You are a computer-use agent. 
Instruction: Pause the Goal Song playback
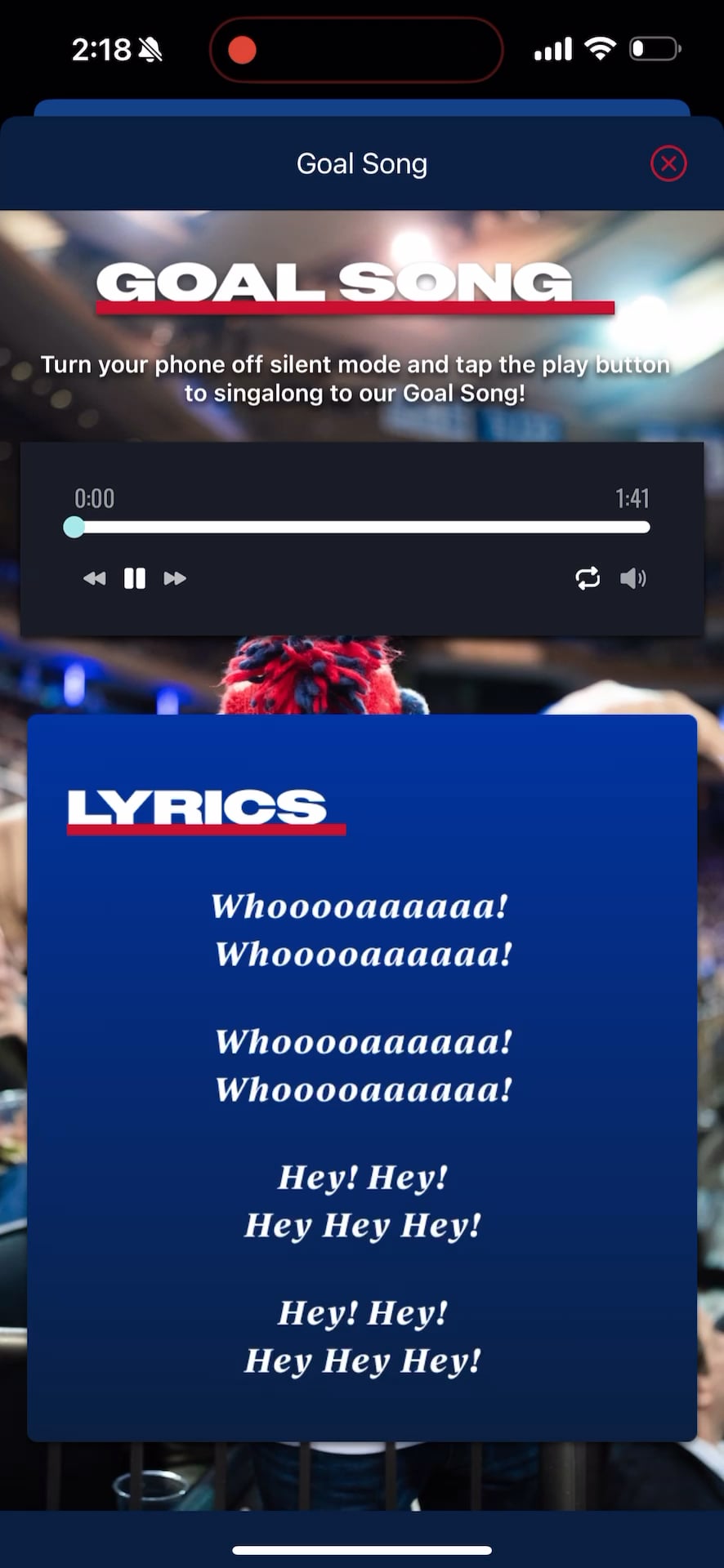(135, 578)
